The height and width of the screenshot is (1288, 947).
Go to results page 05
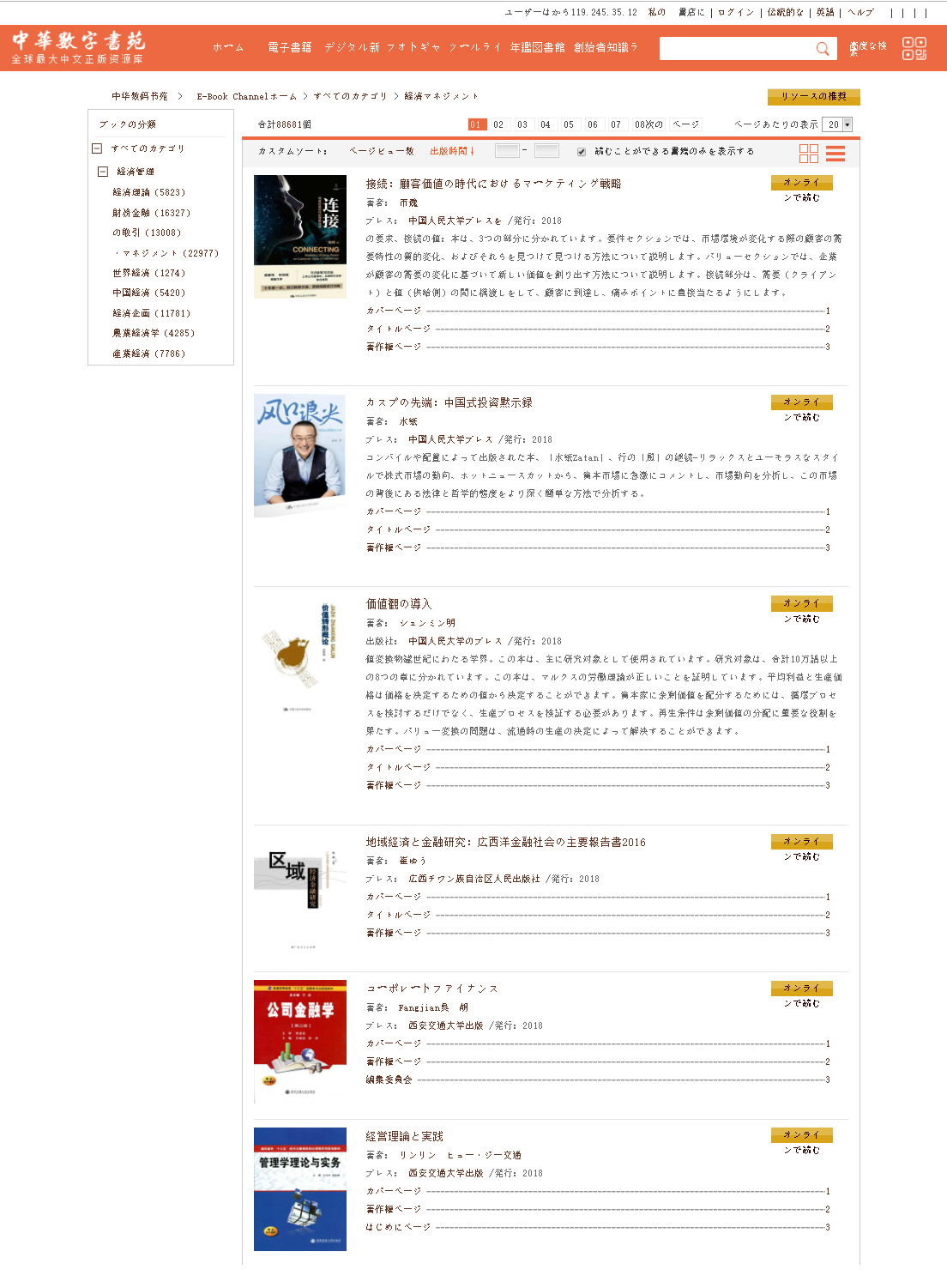tap(569, 124)
